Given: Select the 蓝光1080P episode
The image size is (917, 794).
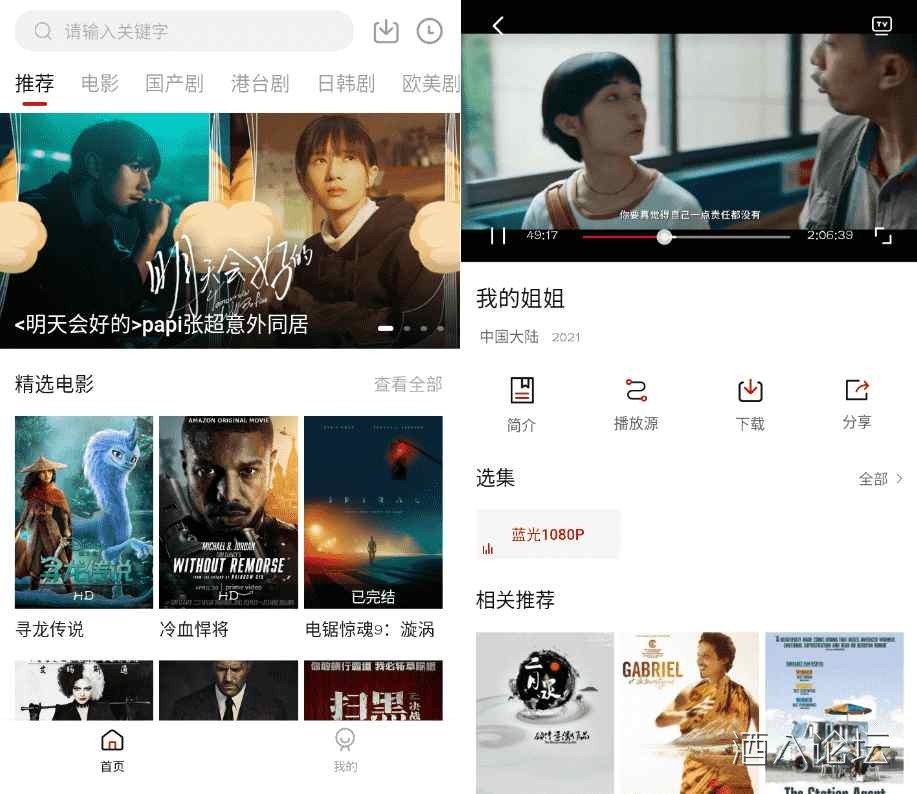Looking at the screenshot, I should coord(548,534).
